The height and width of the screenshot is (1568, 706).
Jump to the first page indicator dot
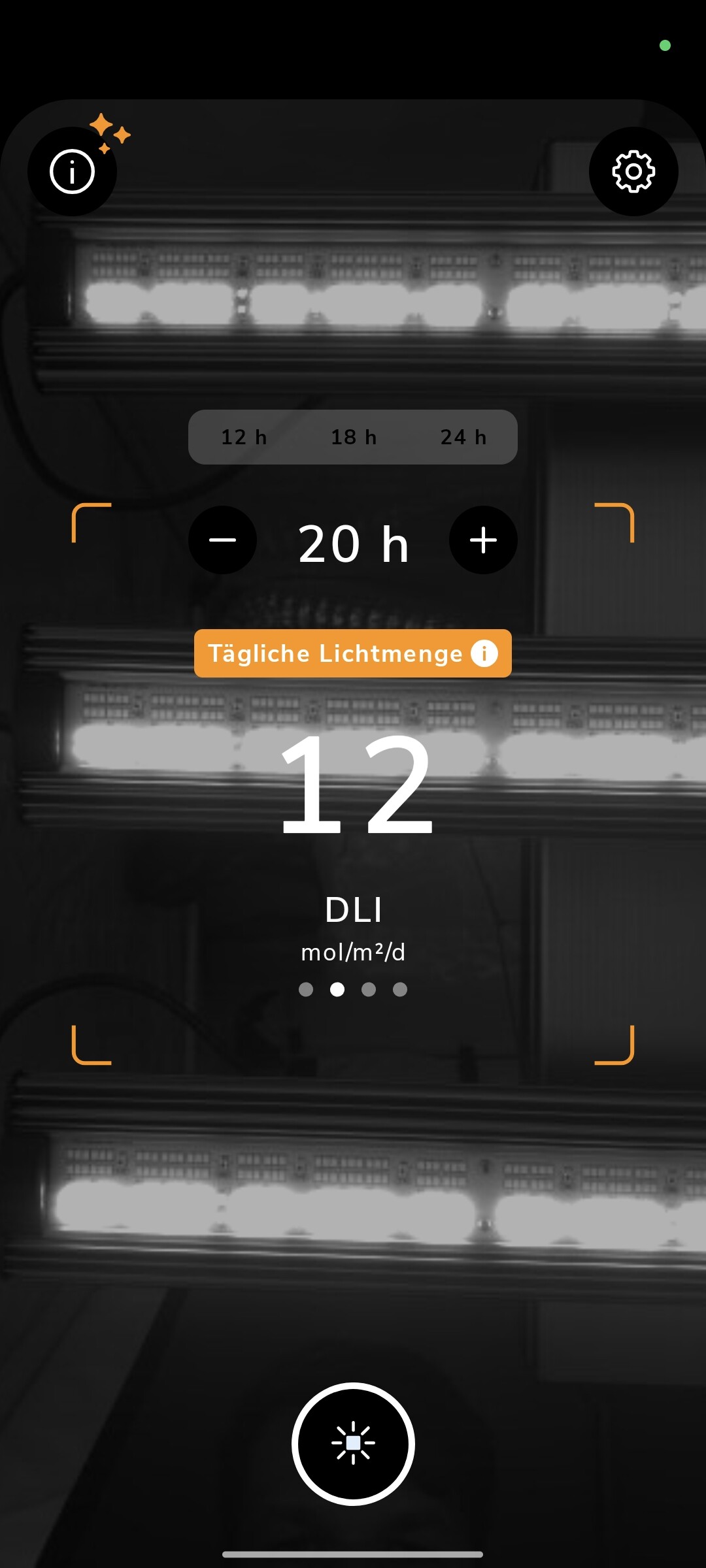point(306,990)
